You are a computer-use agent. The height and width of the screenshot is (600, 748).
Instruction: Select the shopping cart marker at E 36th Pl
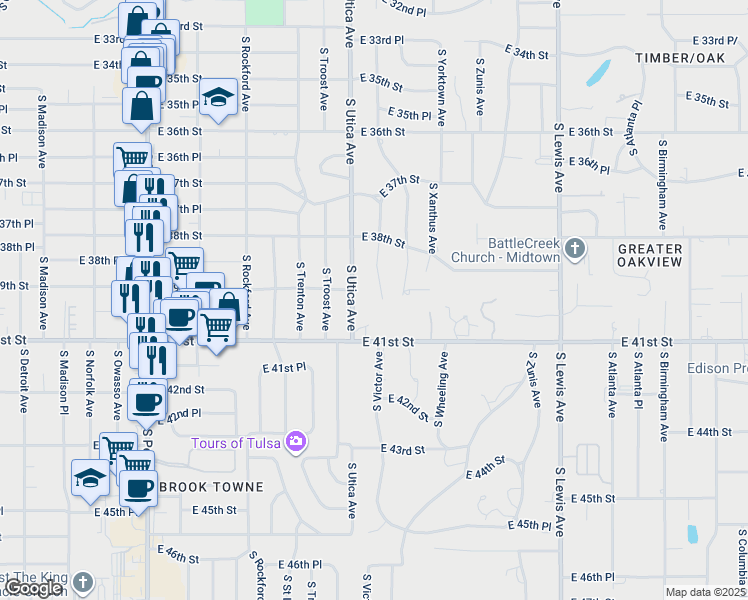(x=131, y=158)
